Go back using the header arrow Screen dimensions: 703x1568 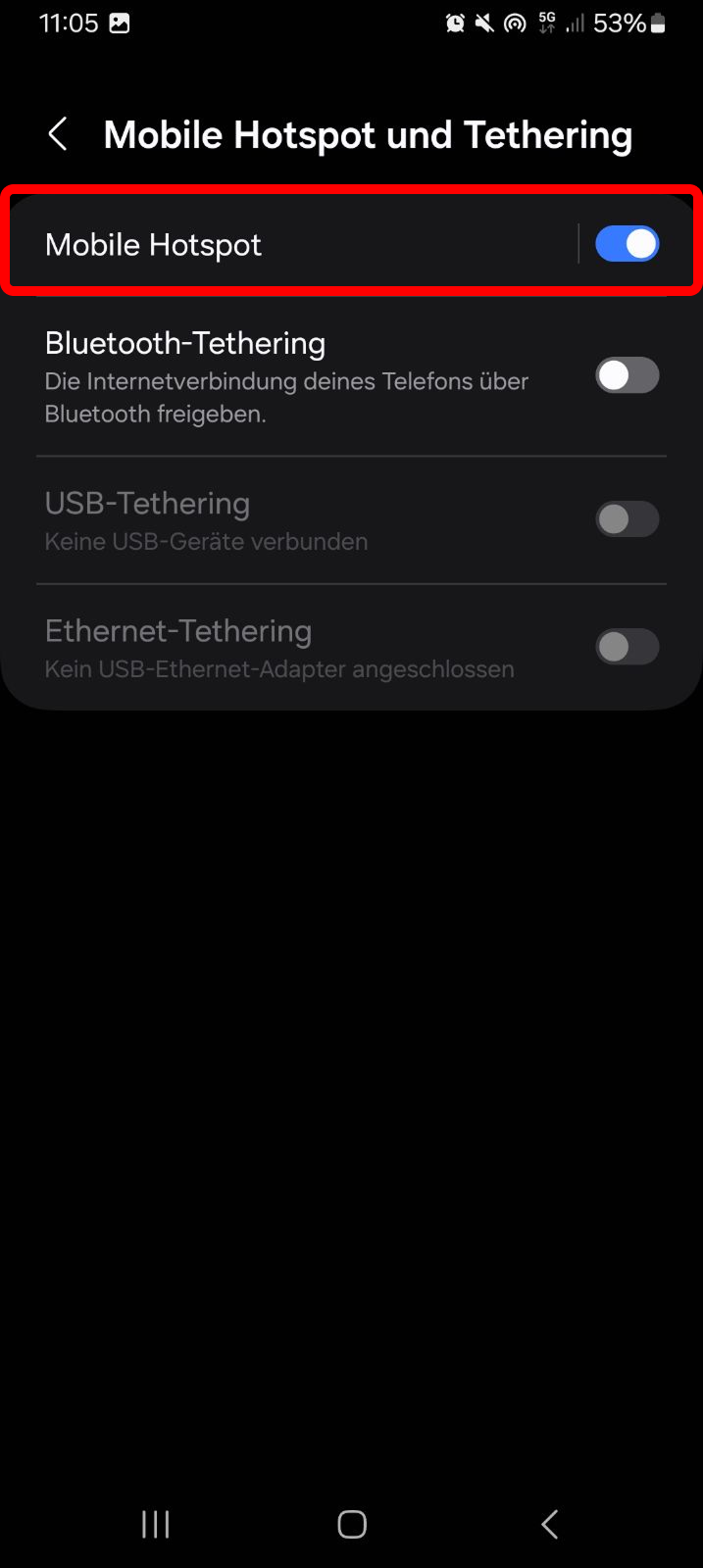(58, 134)
